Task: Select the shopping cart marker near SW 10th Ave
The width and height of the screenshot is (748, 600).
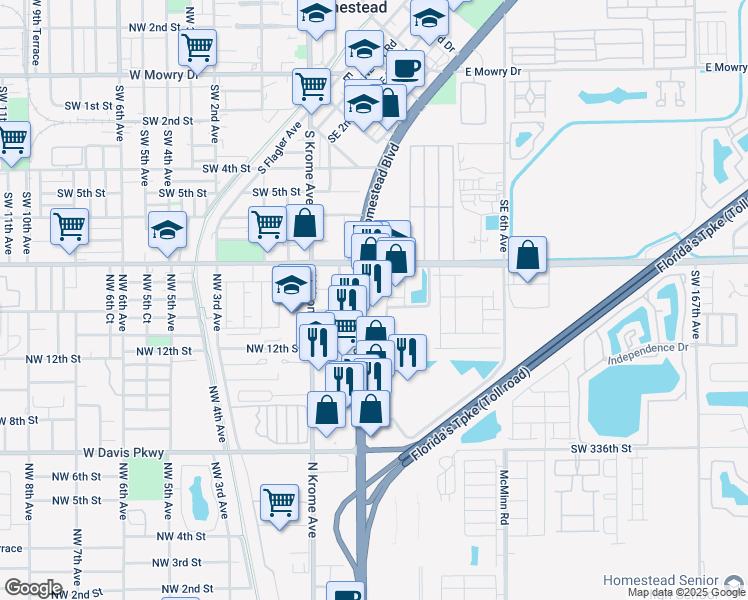Action: [x=70, y=228]
